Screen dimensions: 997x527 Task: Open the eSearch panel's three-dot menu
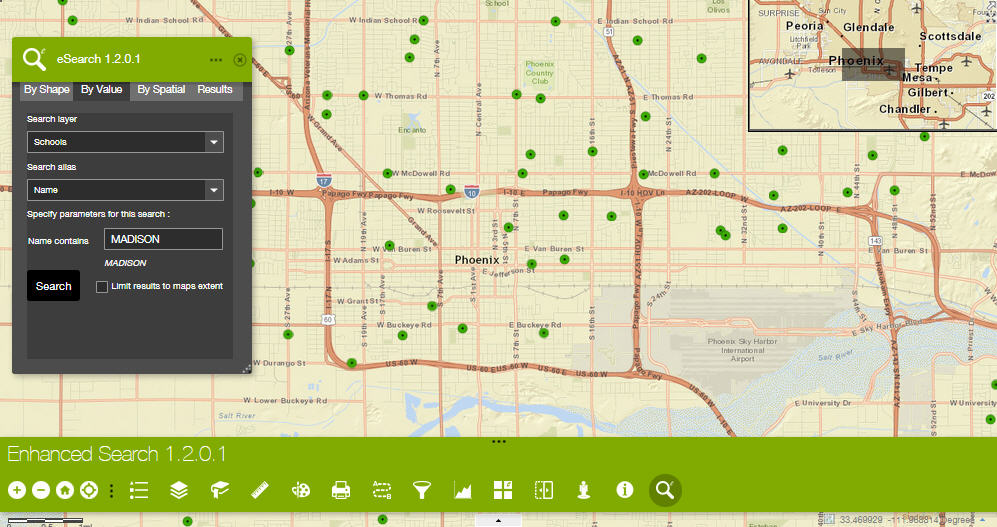click(x=216, y=60)
